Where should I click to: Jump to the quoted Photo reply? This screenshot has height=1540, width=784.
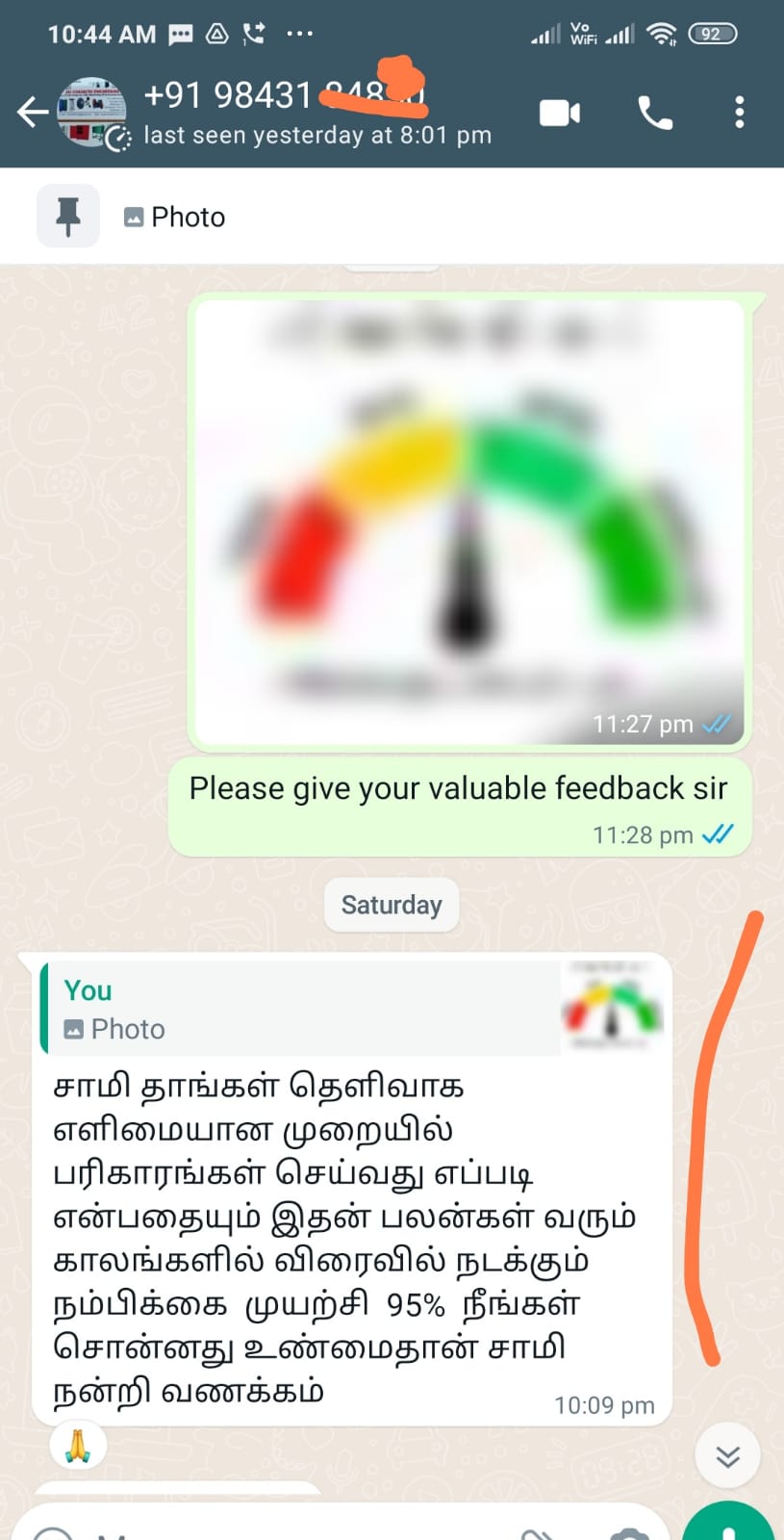click(351, 1009)
